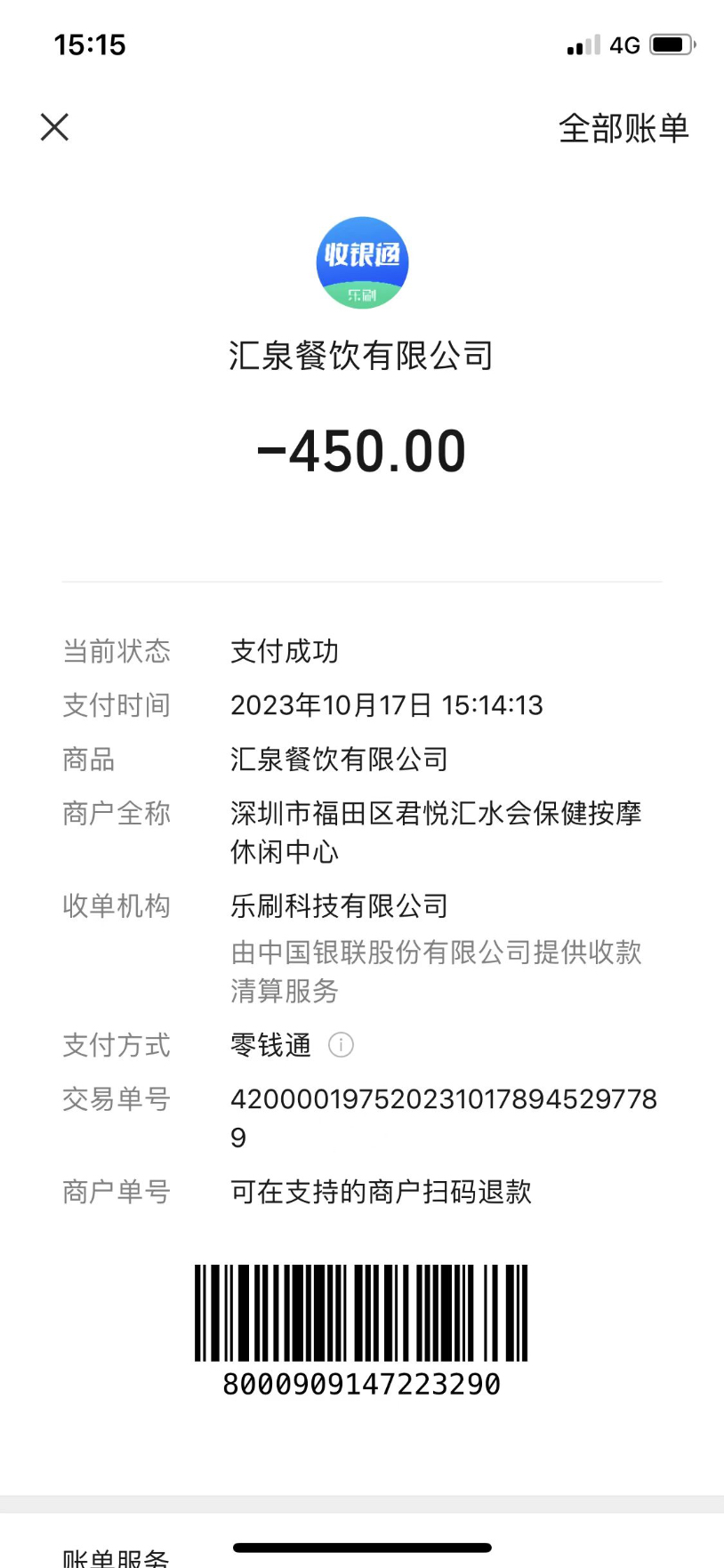This screenshot has width=724, height=1568.
Task: Open the 收银通 merchant avatar
Action: click(362, 262)
